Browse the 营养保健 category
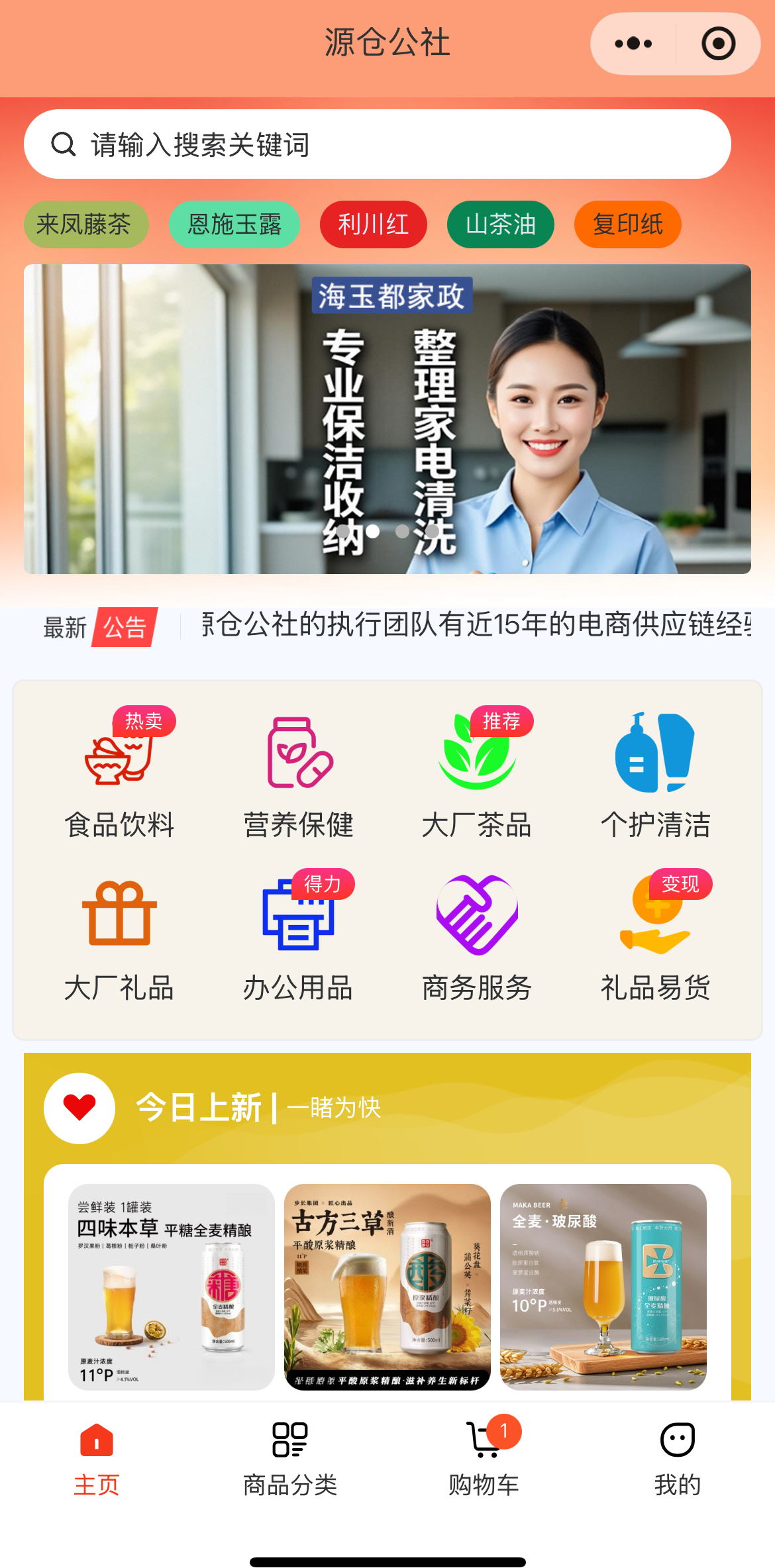This screenshot has height=1568, width=775. click(x=299, y=775)
